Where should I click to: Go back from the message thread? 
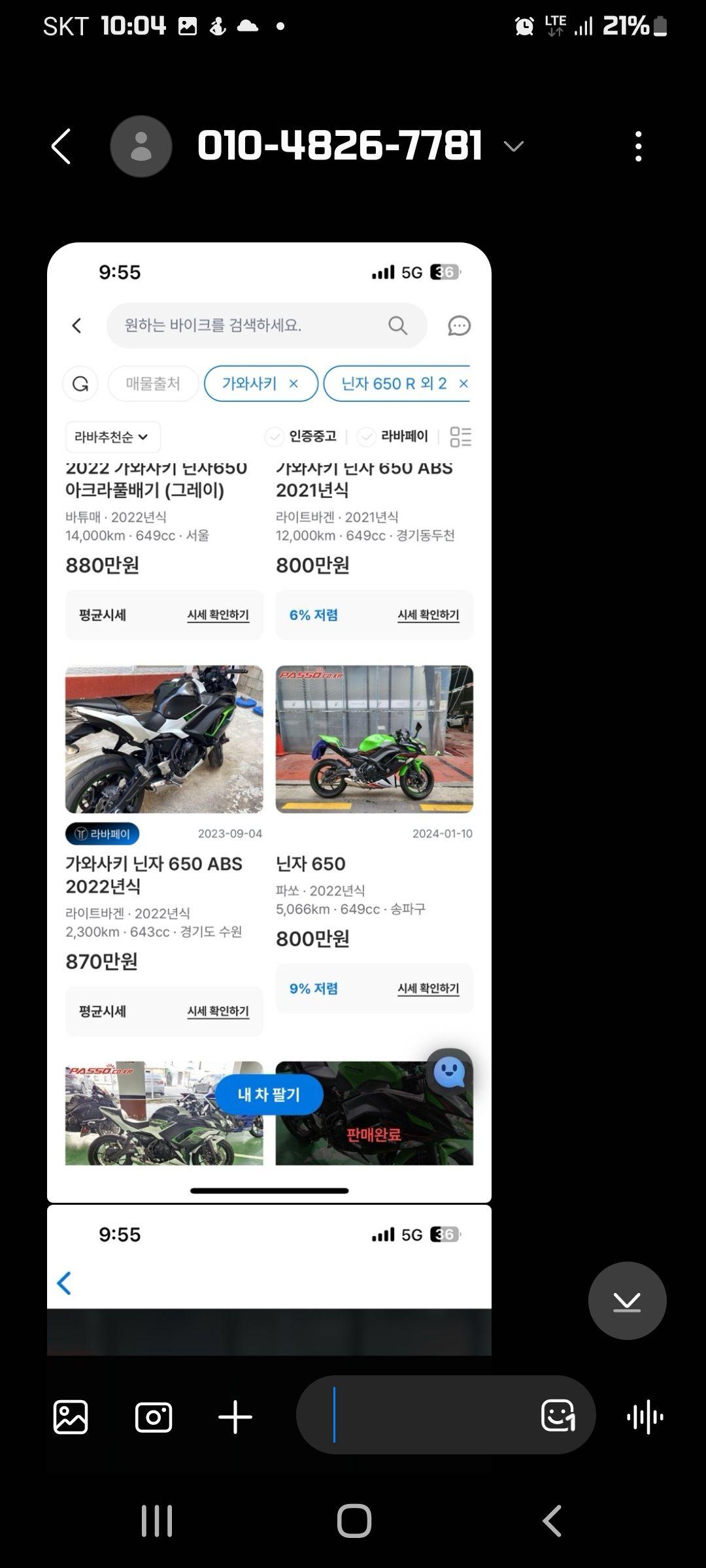(61, 146)
